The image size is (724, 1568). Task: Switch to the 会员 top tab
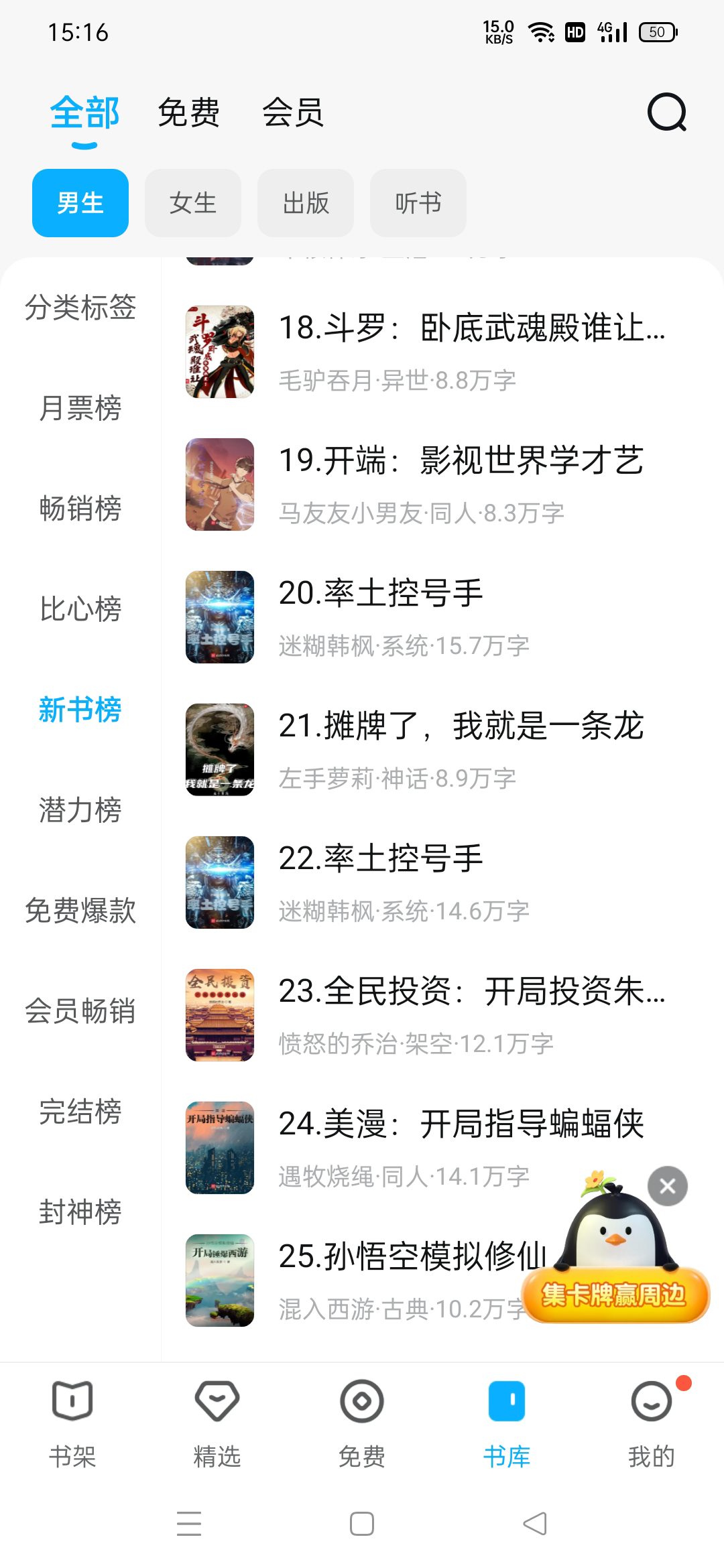(x=293, y=113)
